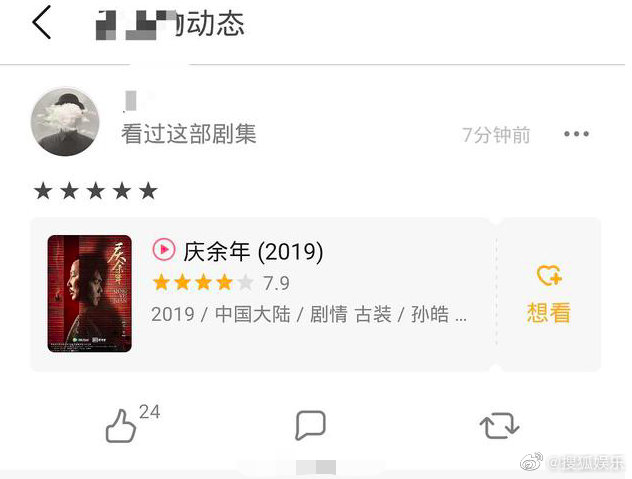Repost this status
Image resolution: width=632 pixels, height=479 pixels.
[499, 426]
